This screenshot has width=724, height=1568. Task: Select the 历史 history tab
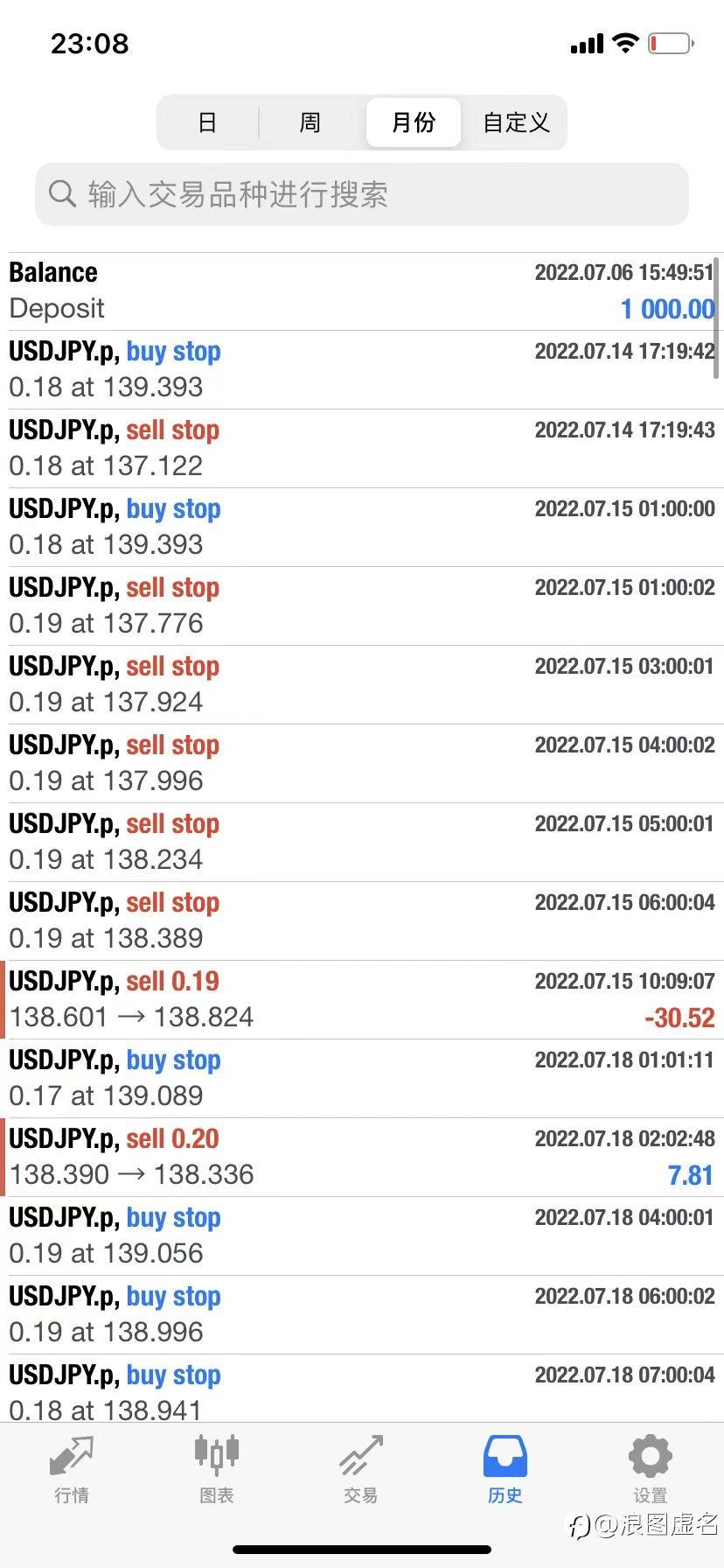(505, 1468)
